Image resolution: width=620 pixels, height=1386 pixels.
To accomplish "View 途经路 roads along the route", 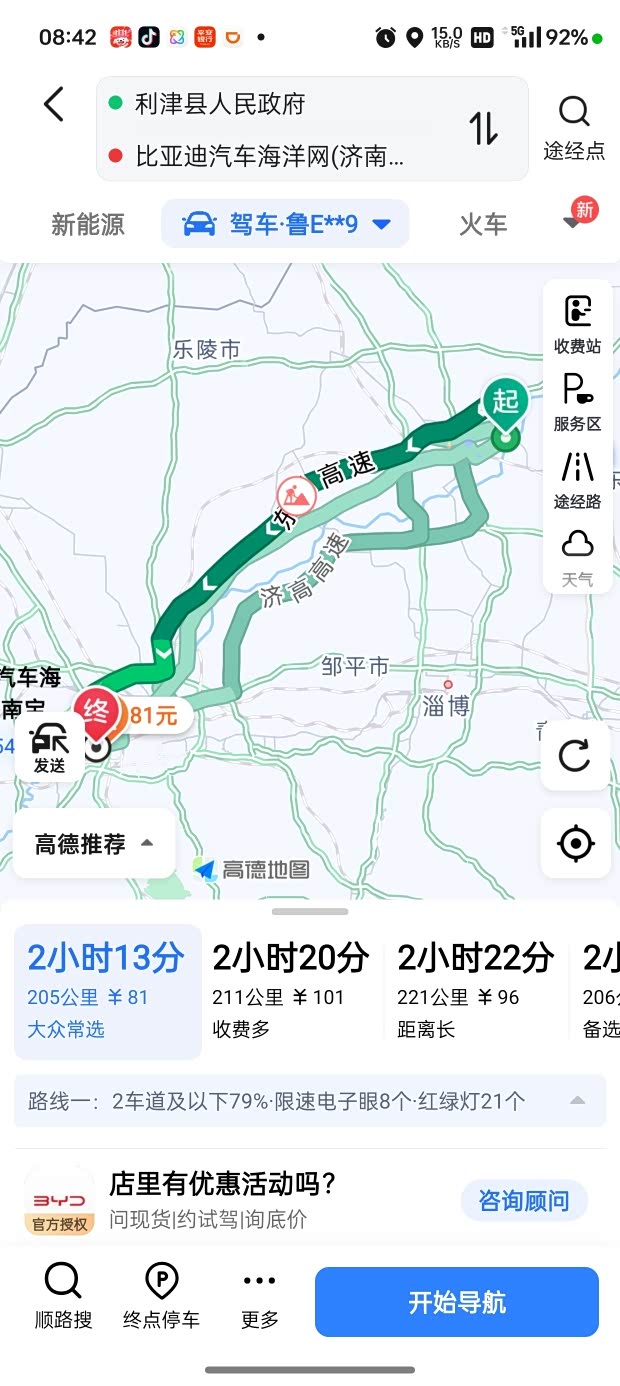I will point(578,480).
